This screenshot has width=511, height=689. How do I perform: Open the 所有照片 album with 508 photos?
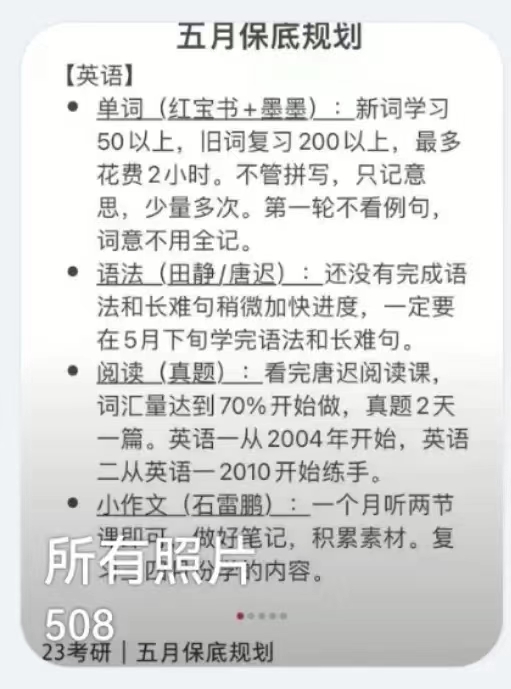click(x=261, y=345)
